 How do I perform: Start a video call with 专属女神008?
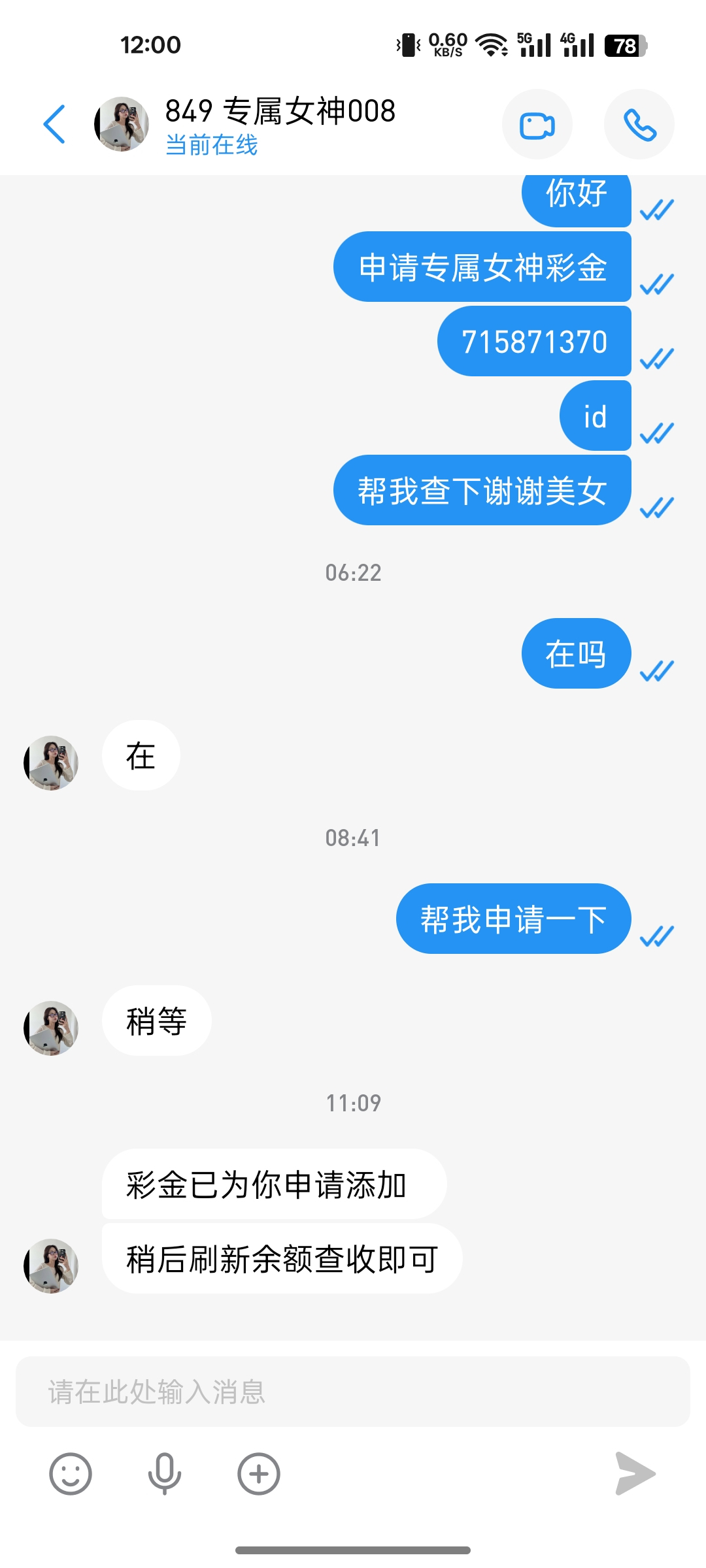[537, 125]
